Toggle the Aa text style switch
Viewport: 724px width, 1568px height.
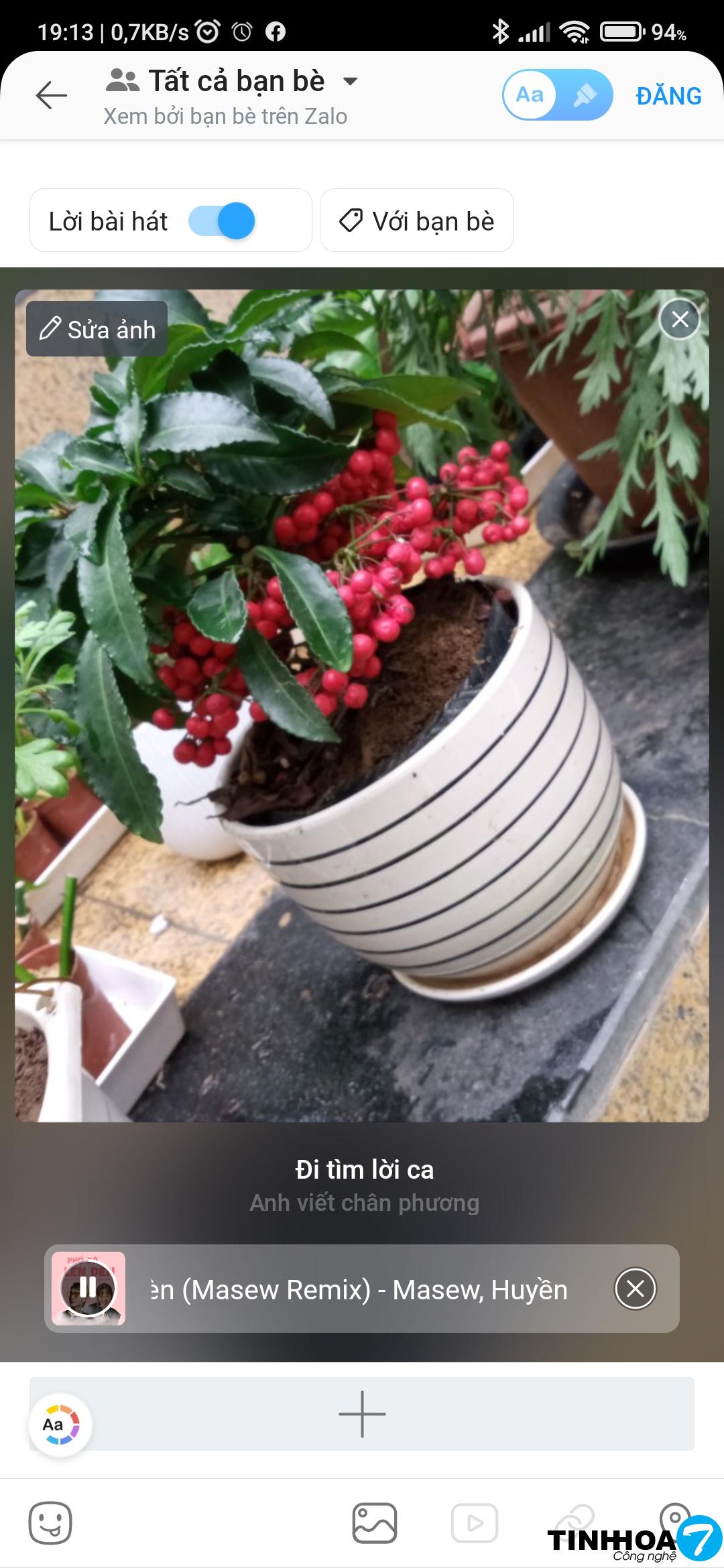click(x=557, y=95)
